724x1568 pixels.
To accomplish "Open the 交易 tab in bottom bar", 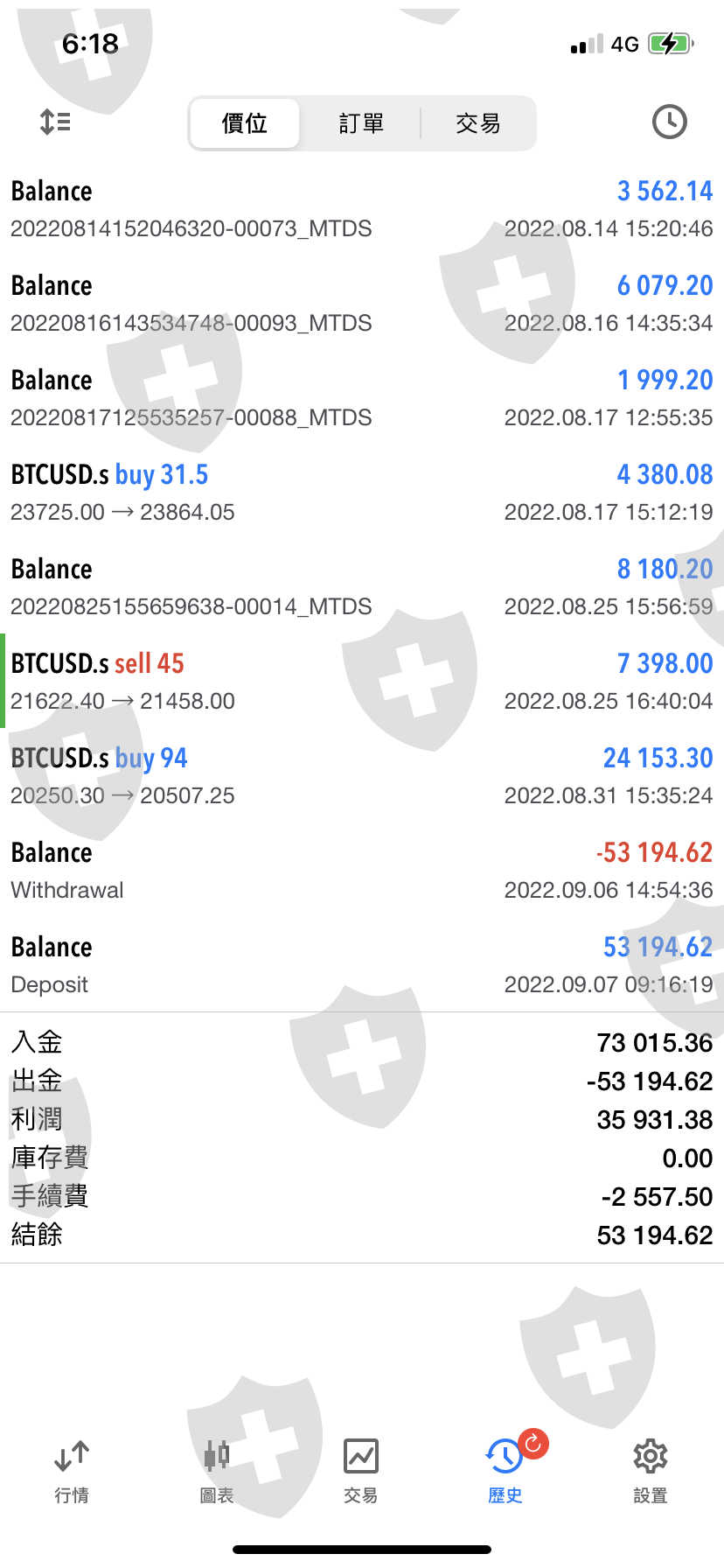I will [x=361, y=1472].
